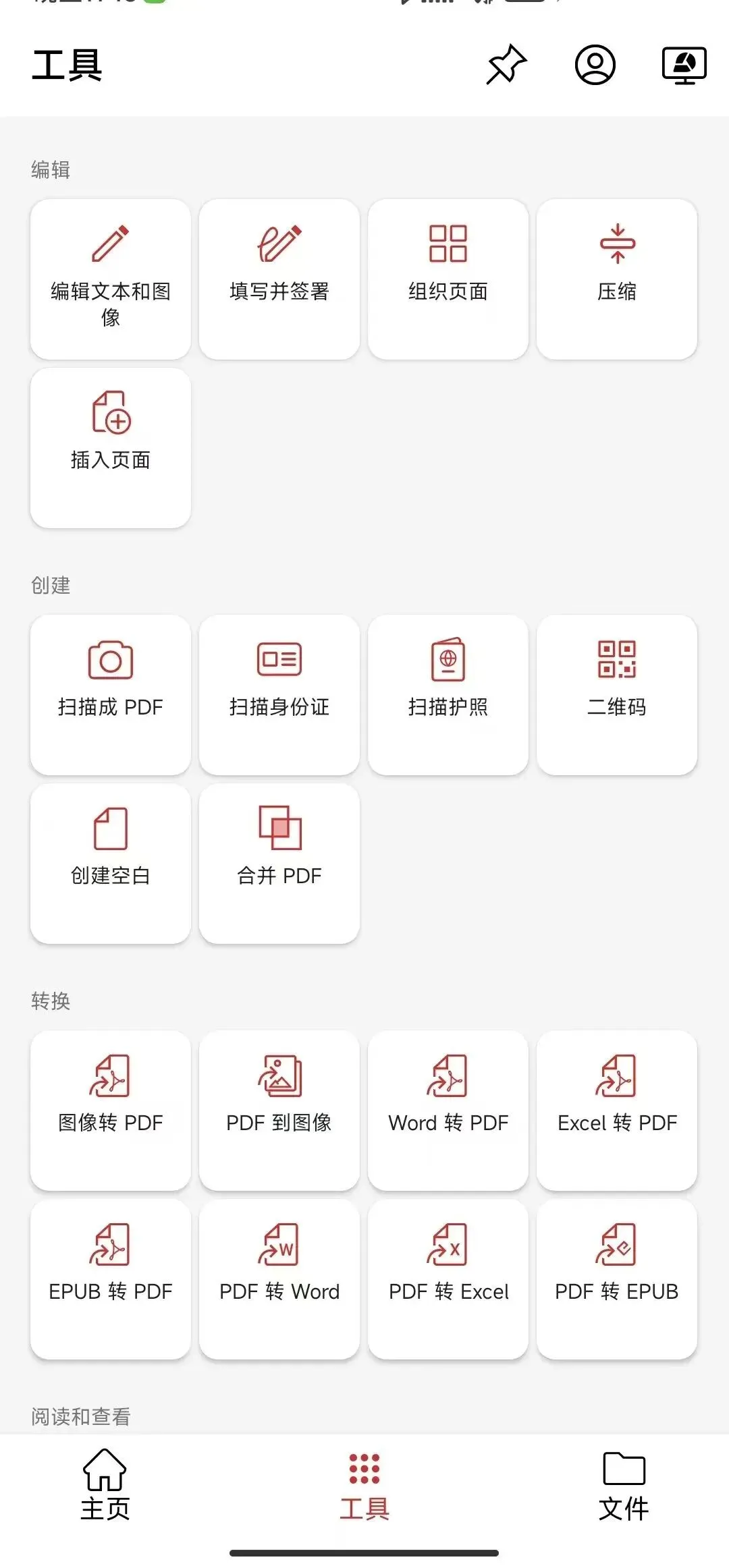Switch to the 文件 tab
The height and width of the screenshot is (1568, 729).
pyautogui.click(x=624, y=1485)
